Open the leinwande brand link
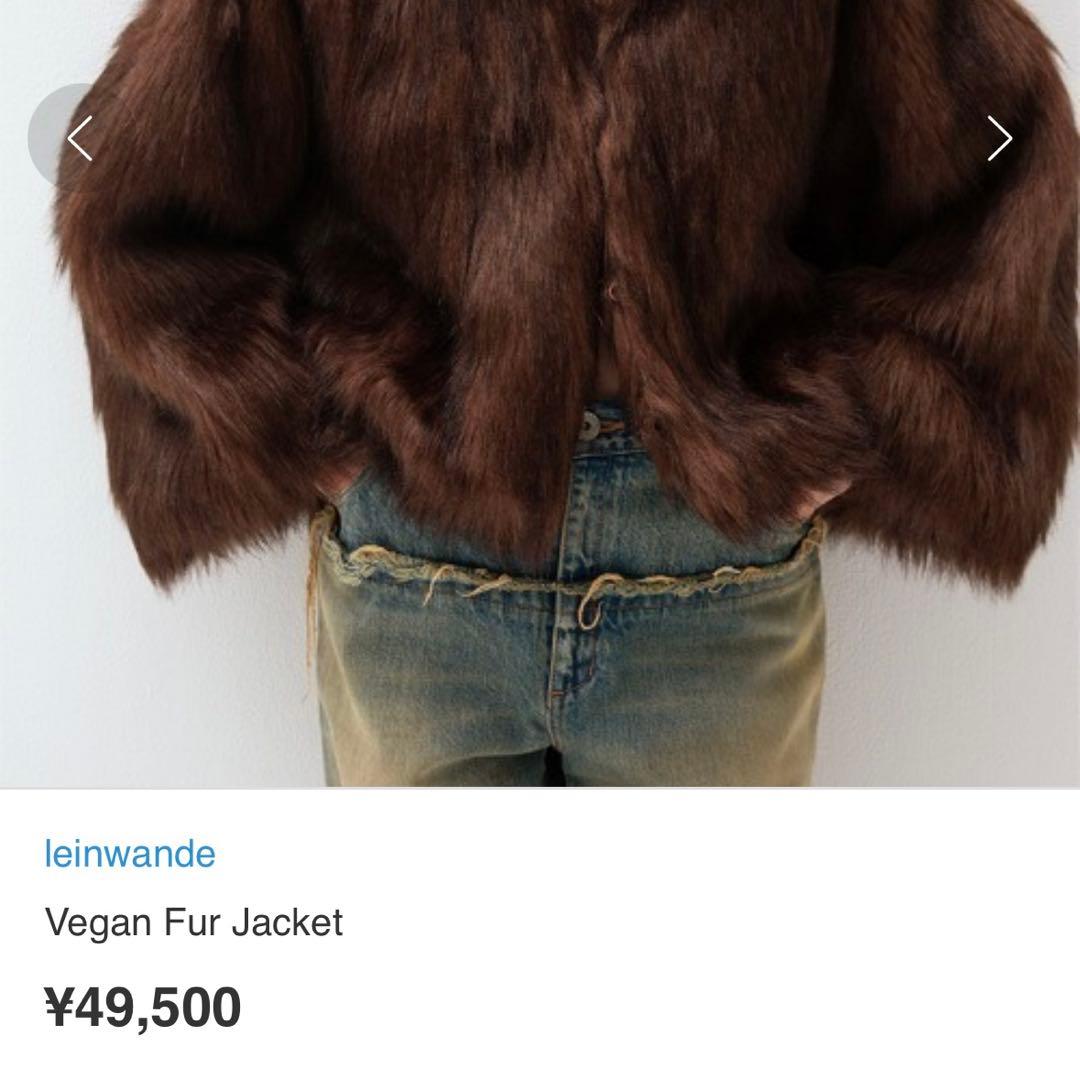 [130, 854]
